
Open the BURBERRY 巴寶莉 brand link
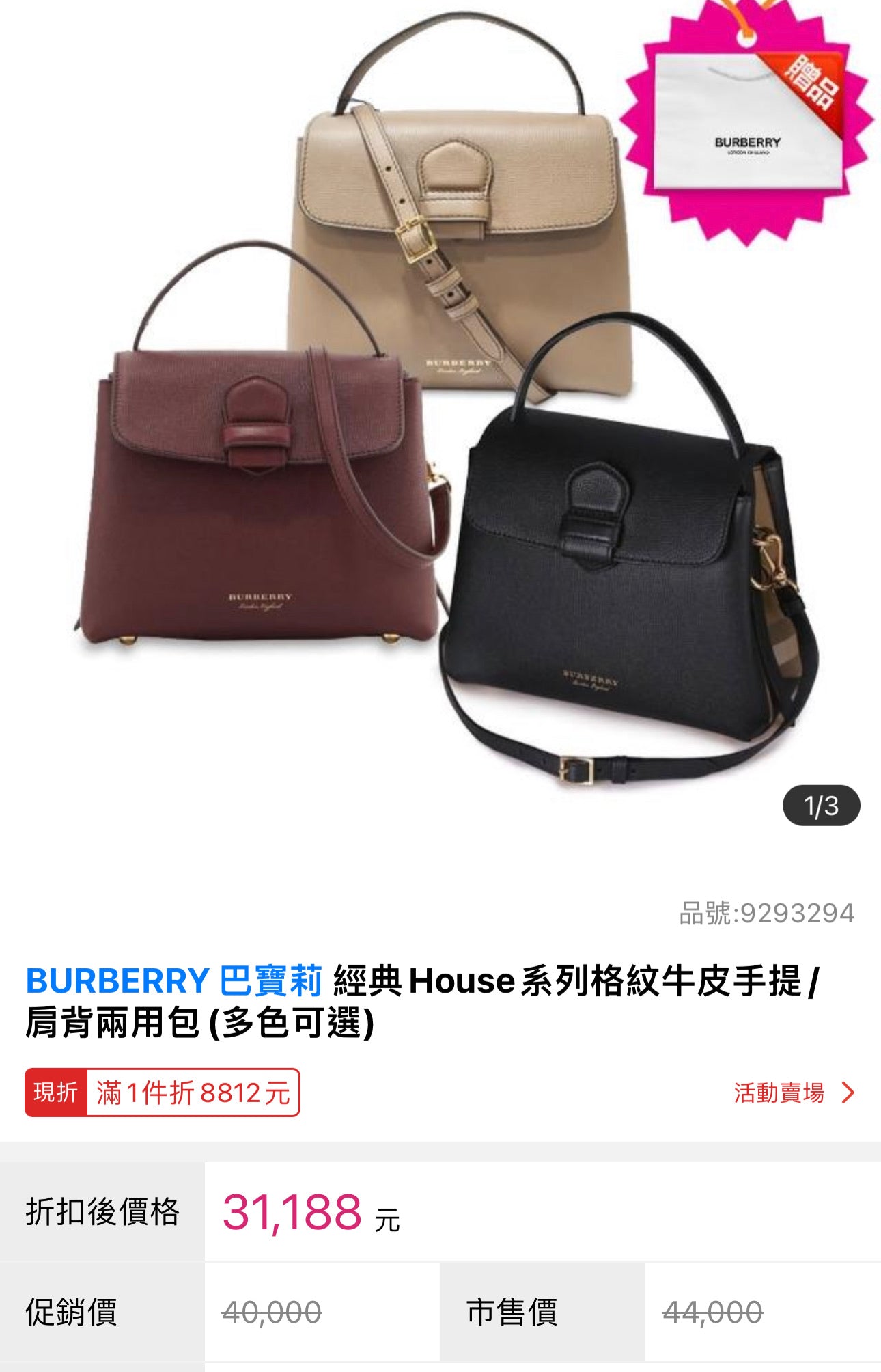pos(173,980)
